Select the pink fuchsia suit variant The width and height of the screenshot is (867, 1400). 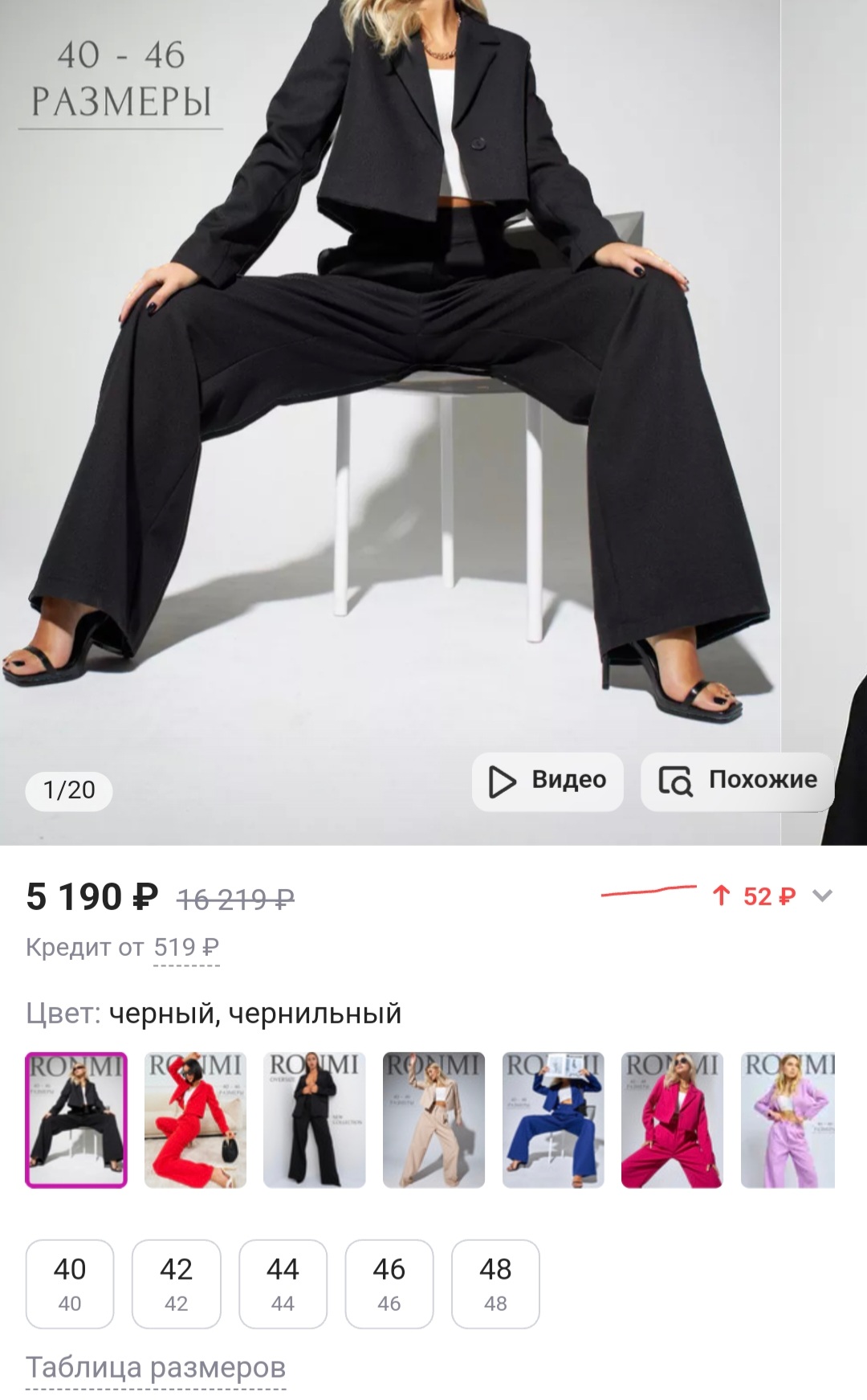pyautogui.click(x=672, y=1120)
